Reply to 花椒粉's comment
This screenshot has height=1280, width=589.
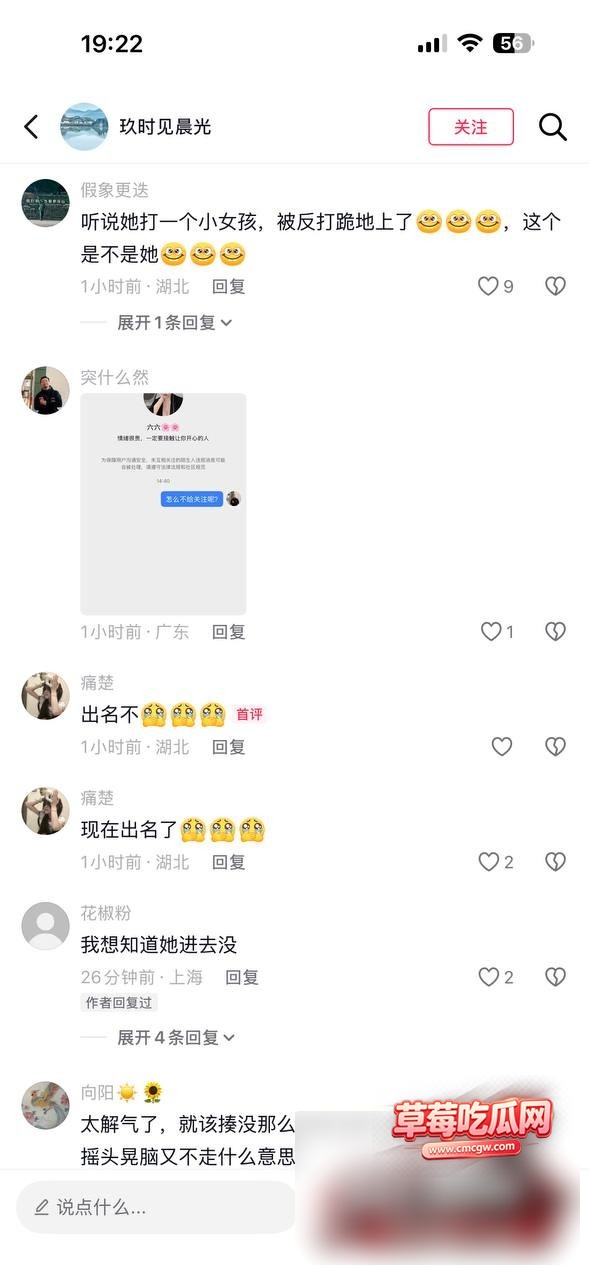(x=242, y=976)
